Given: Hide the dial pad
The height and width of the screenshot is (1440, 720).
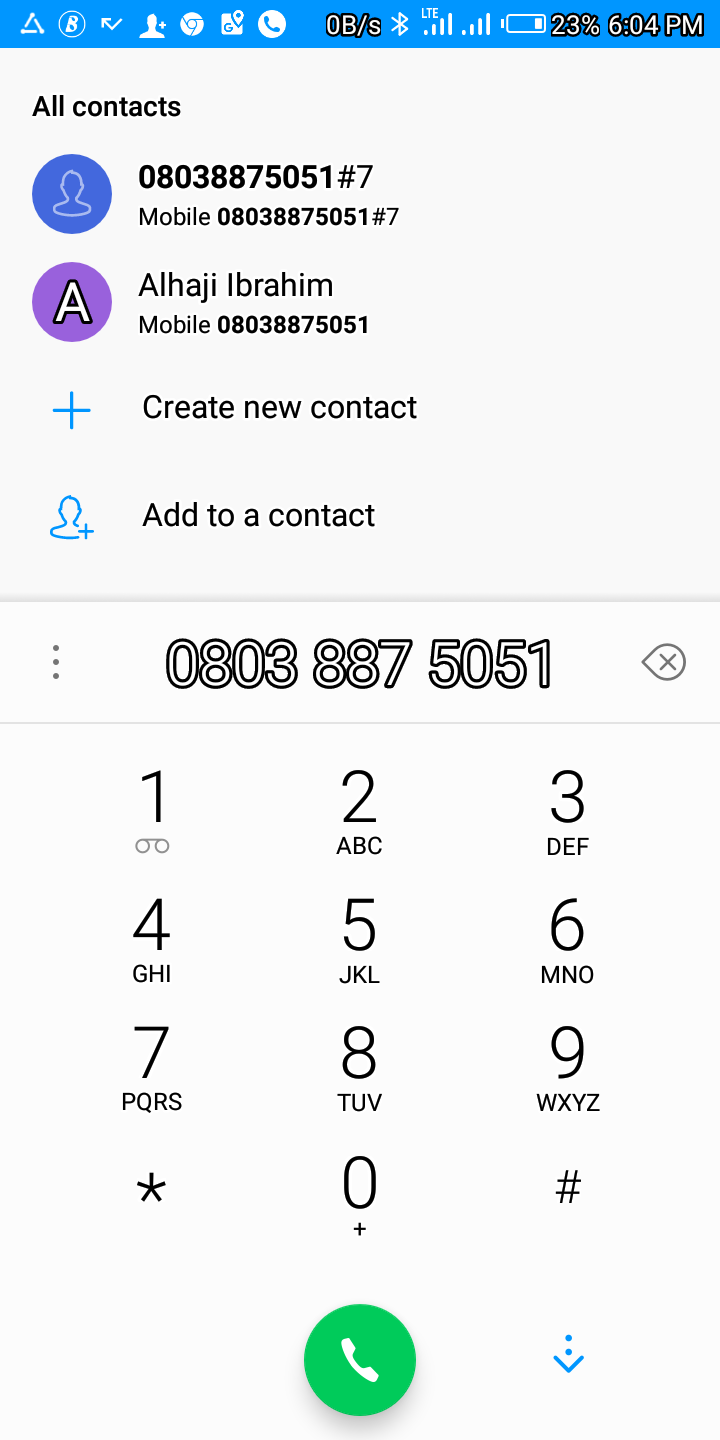Looking at the screenshot, I should point(568,1354).
